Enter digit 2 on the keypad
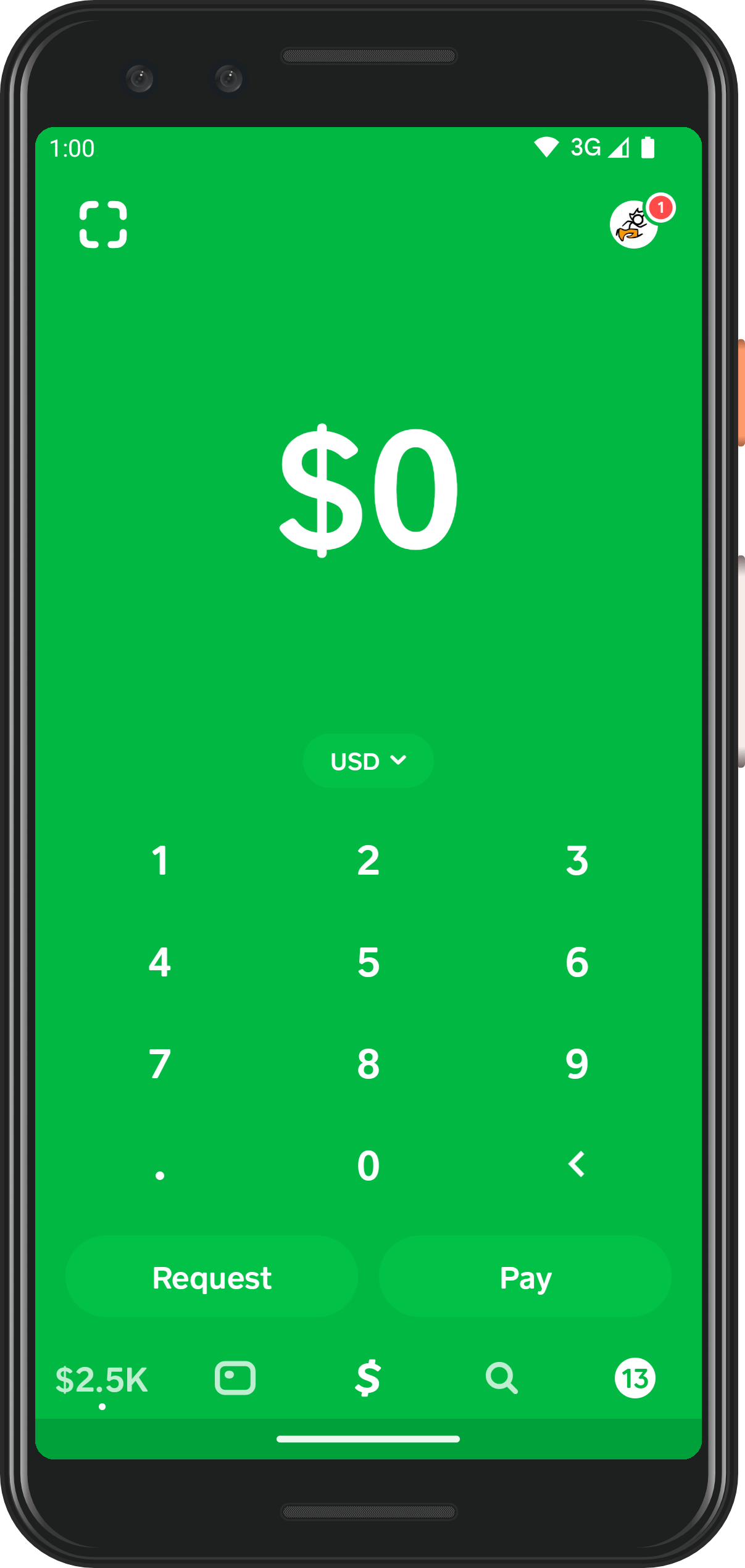 pos(368,860)
